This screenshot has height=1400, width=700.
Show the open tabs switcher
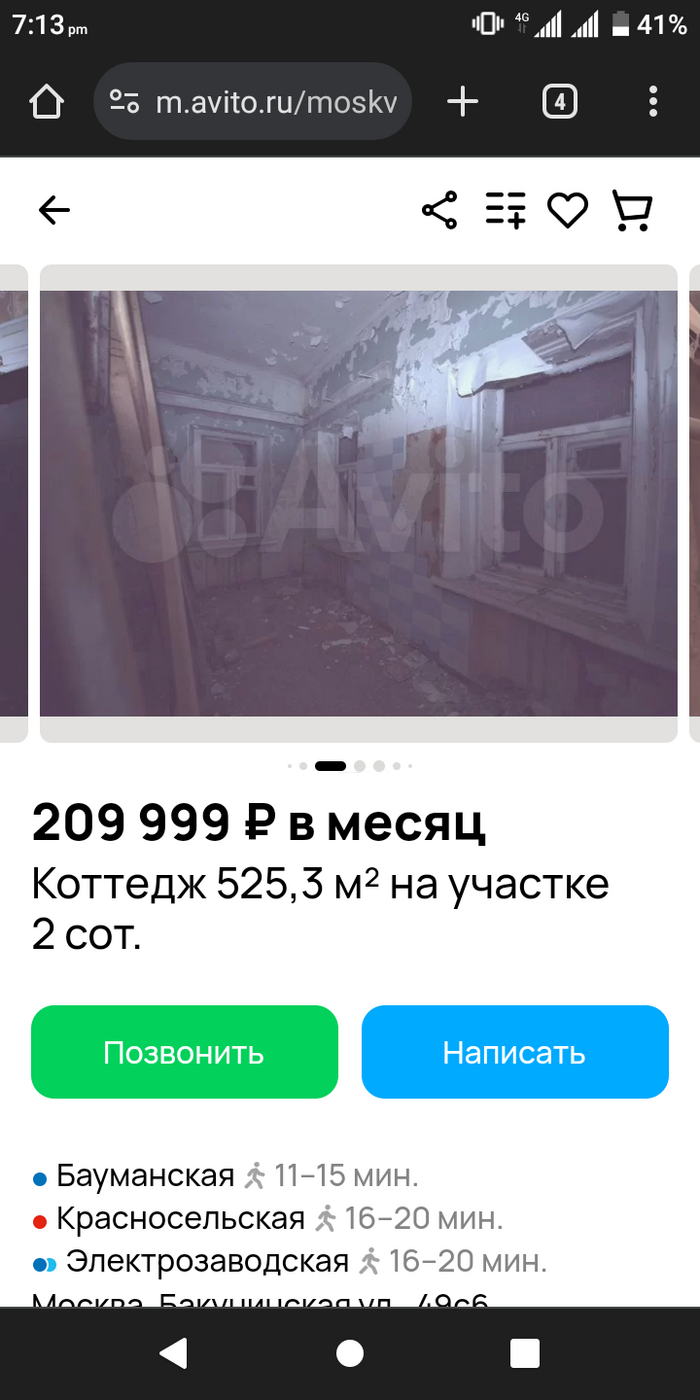coord(559,102)
